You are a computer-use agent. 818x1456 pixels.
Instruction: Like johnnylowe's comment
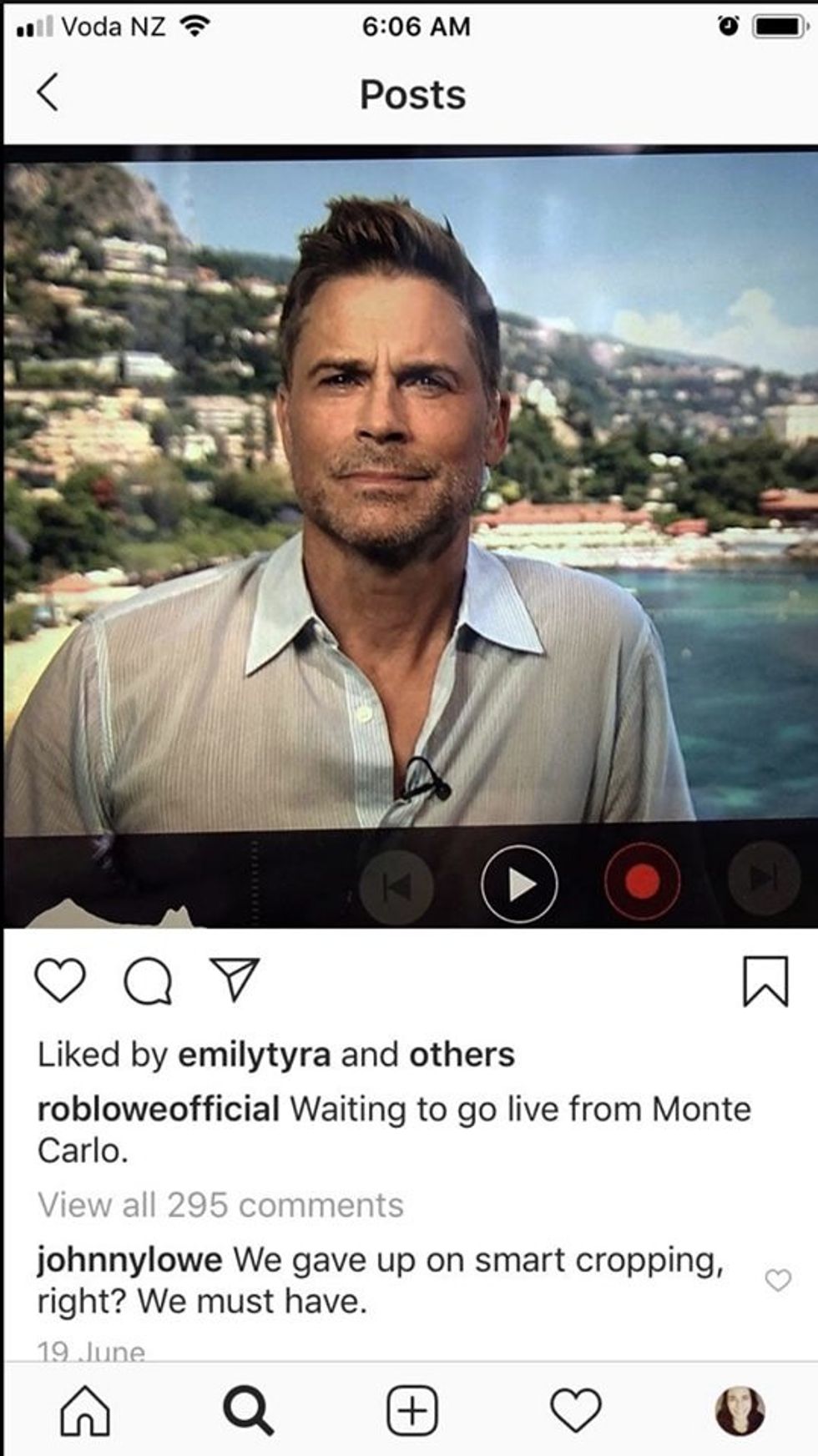coord(778,1280)
